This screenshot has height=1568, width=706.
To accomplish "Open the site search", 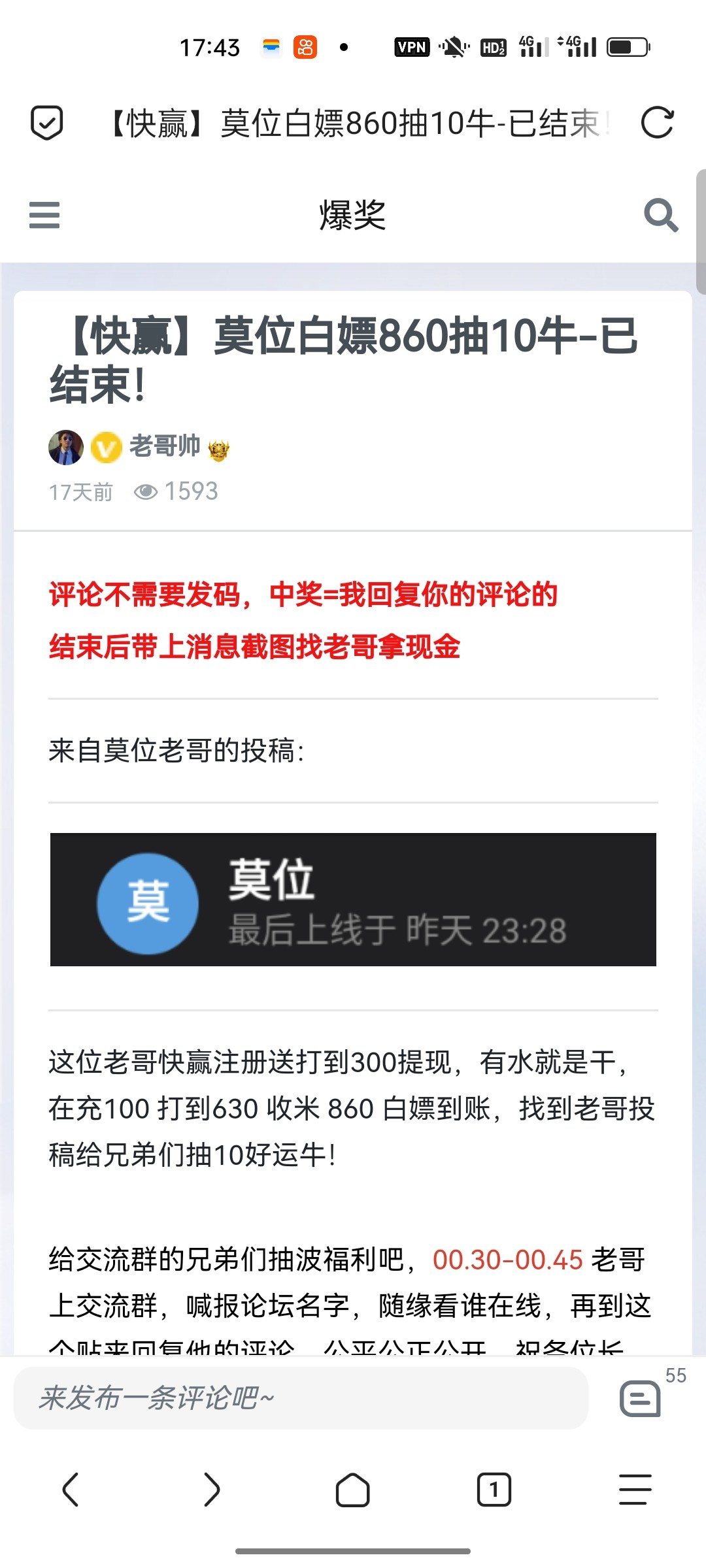I will pyautogui.click(x=660, y=215).
